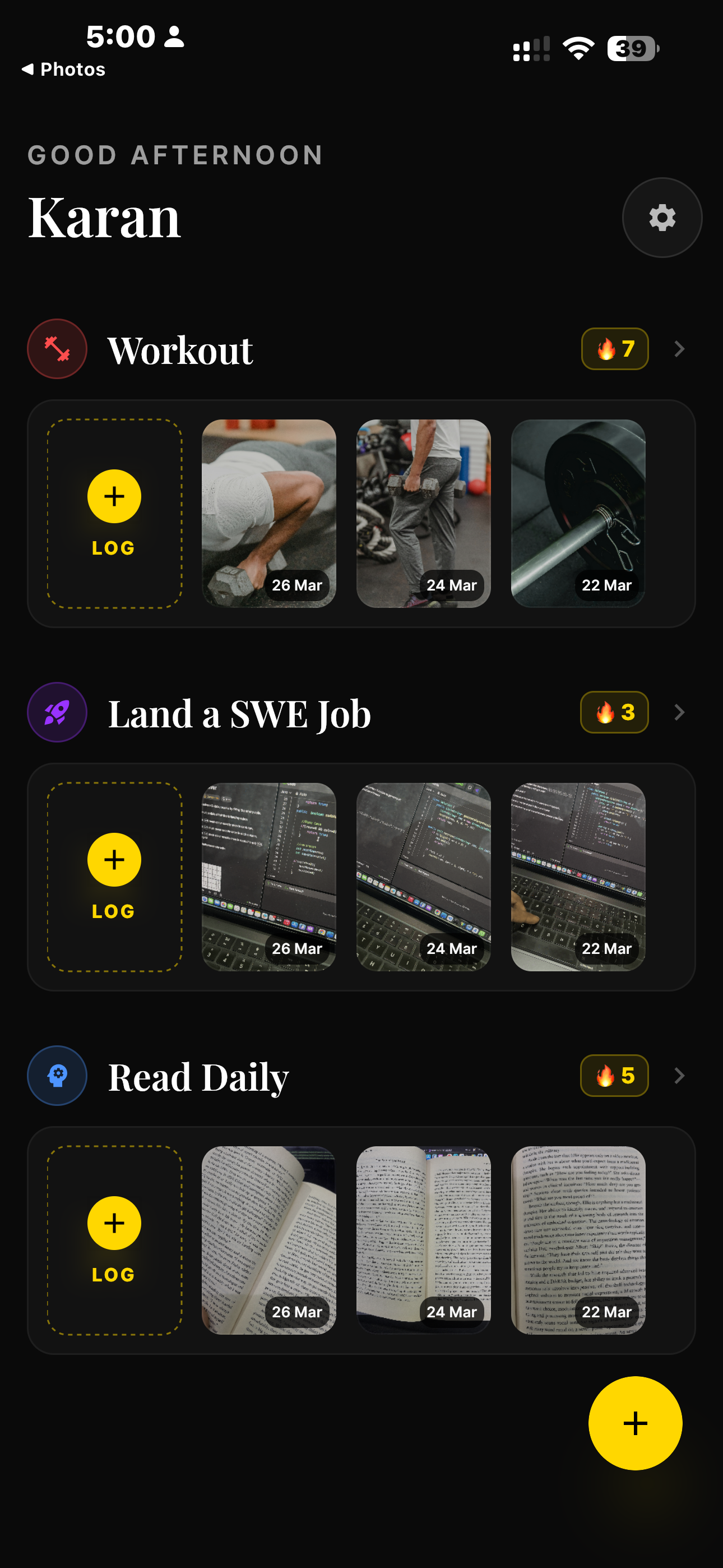Click the Read Daily flame badge showing 5
This screenshot has height=1568, width=723.
(x=614, y=1075)
